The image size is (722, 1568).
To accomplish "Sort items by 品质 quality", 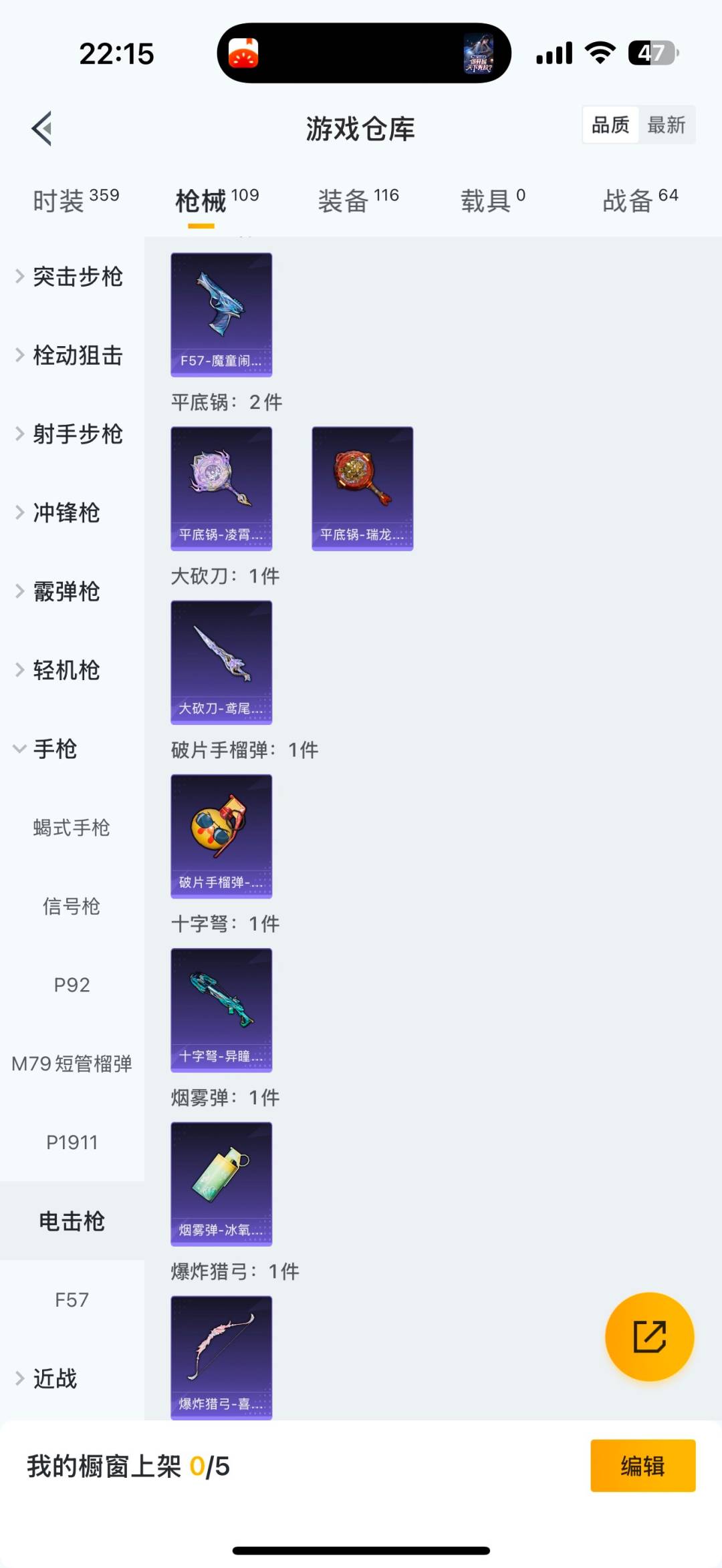I will pyautogui.click(x=609, y=124).
